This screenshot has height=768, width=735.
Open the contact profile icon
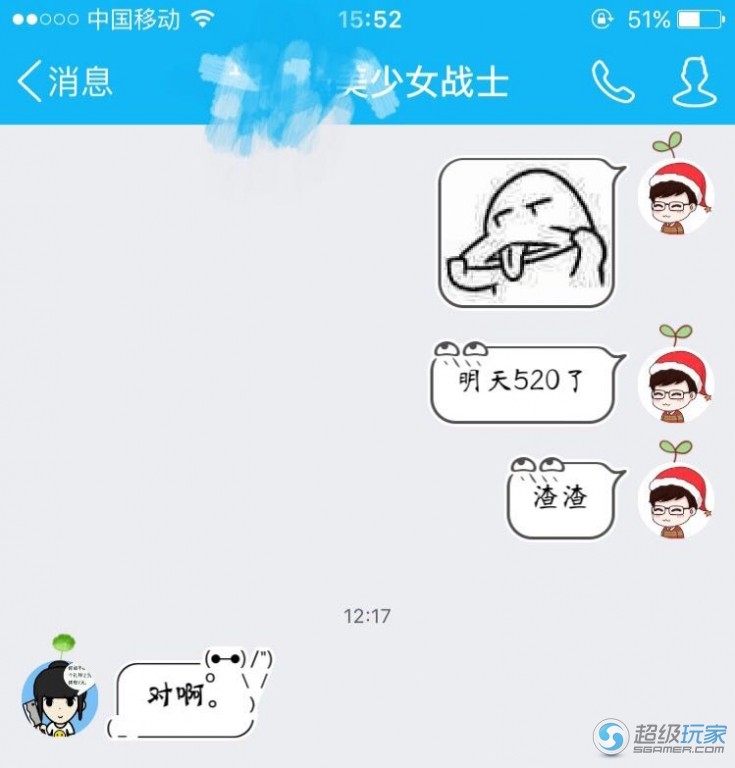tap(694, 82)
